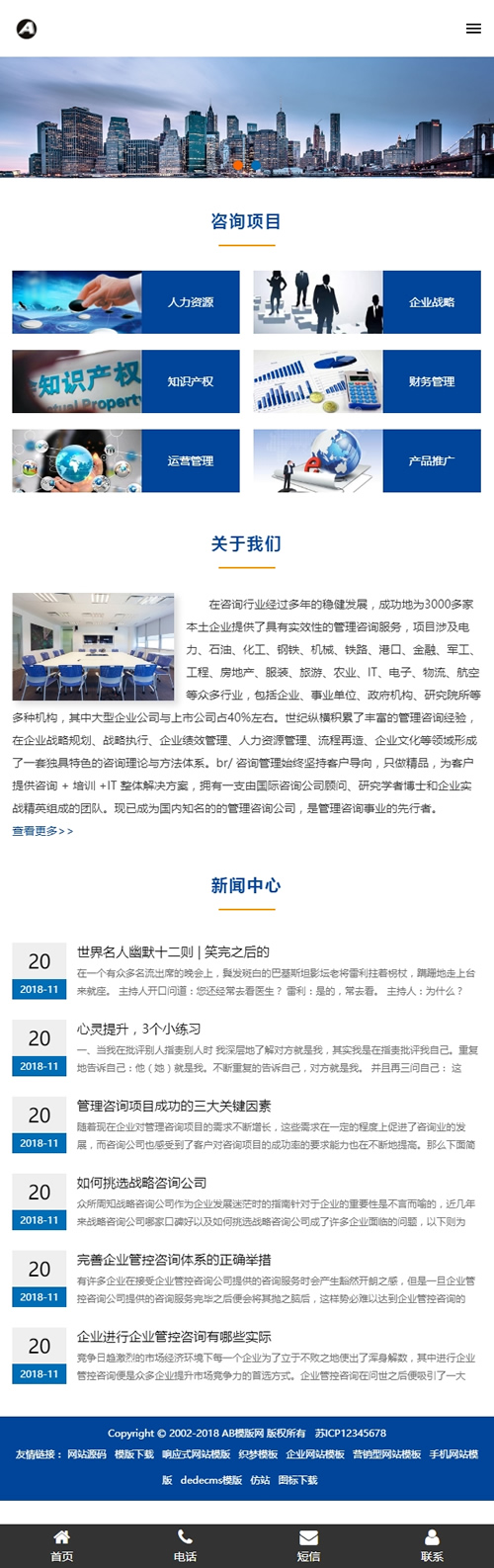494x1568 pixels.
Task: Open the 运营管理 project tile
Action: coord(125,460)
